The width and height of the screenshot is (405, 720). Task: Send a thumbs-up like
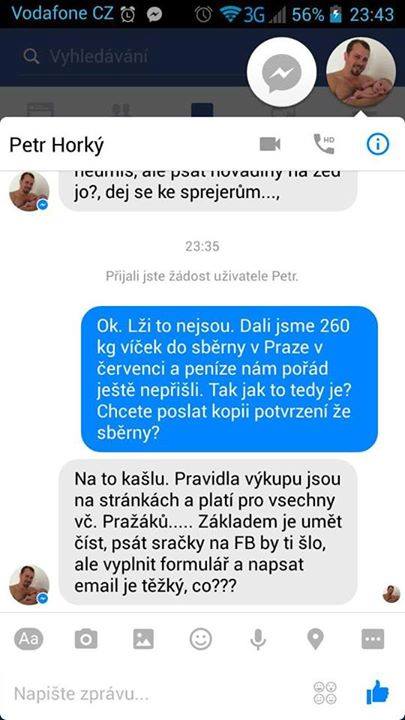click(x=377, y=693)
